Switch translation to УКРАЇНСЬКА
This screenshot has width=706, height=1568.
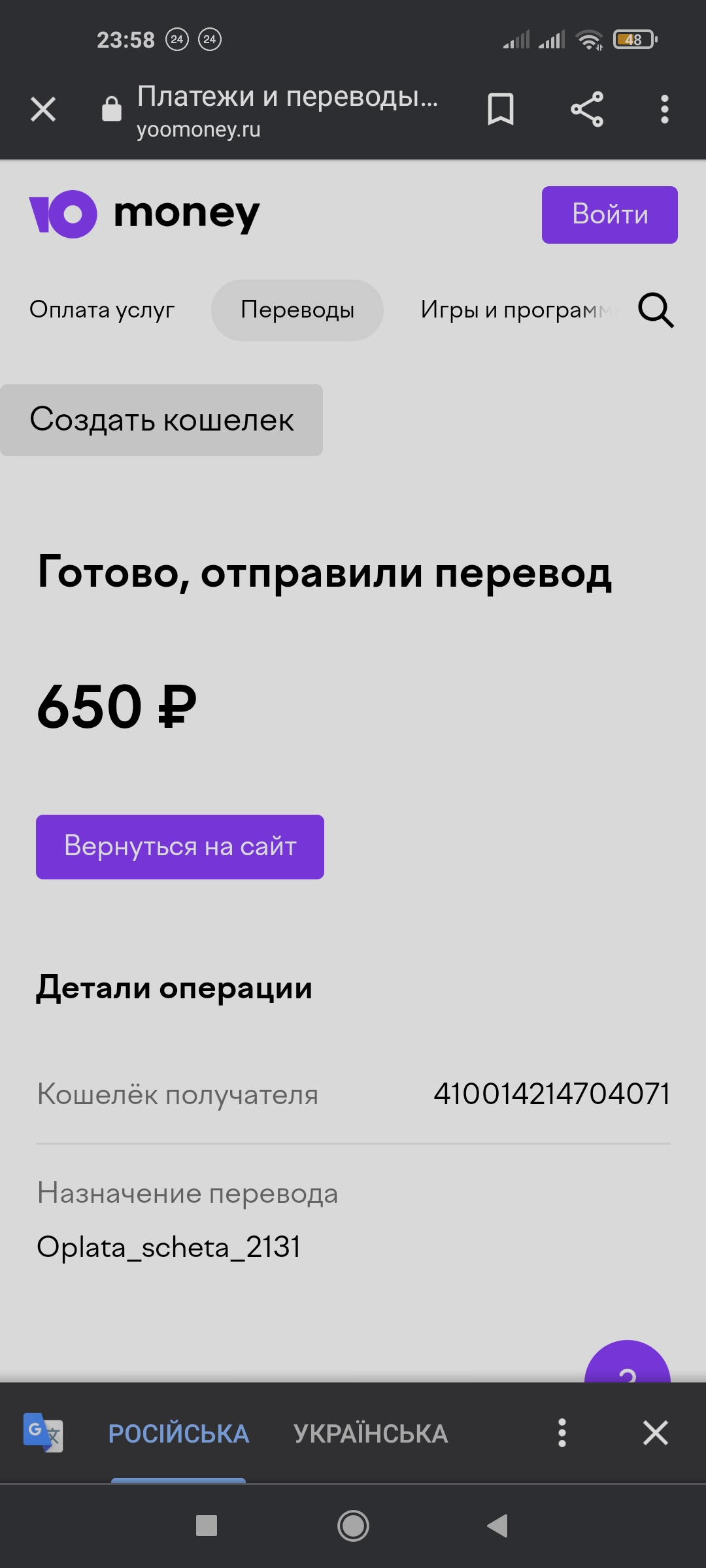(x=371, y=1433)
